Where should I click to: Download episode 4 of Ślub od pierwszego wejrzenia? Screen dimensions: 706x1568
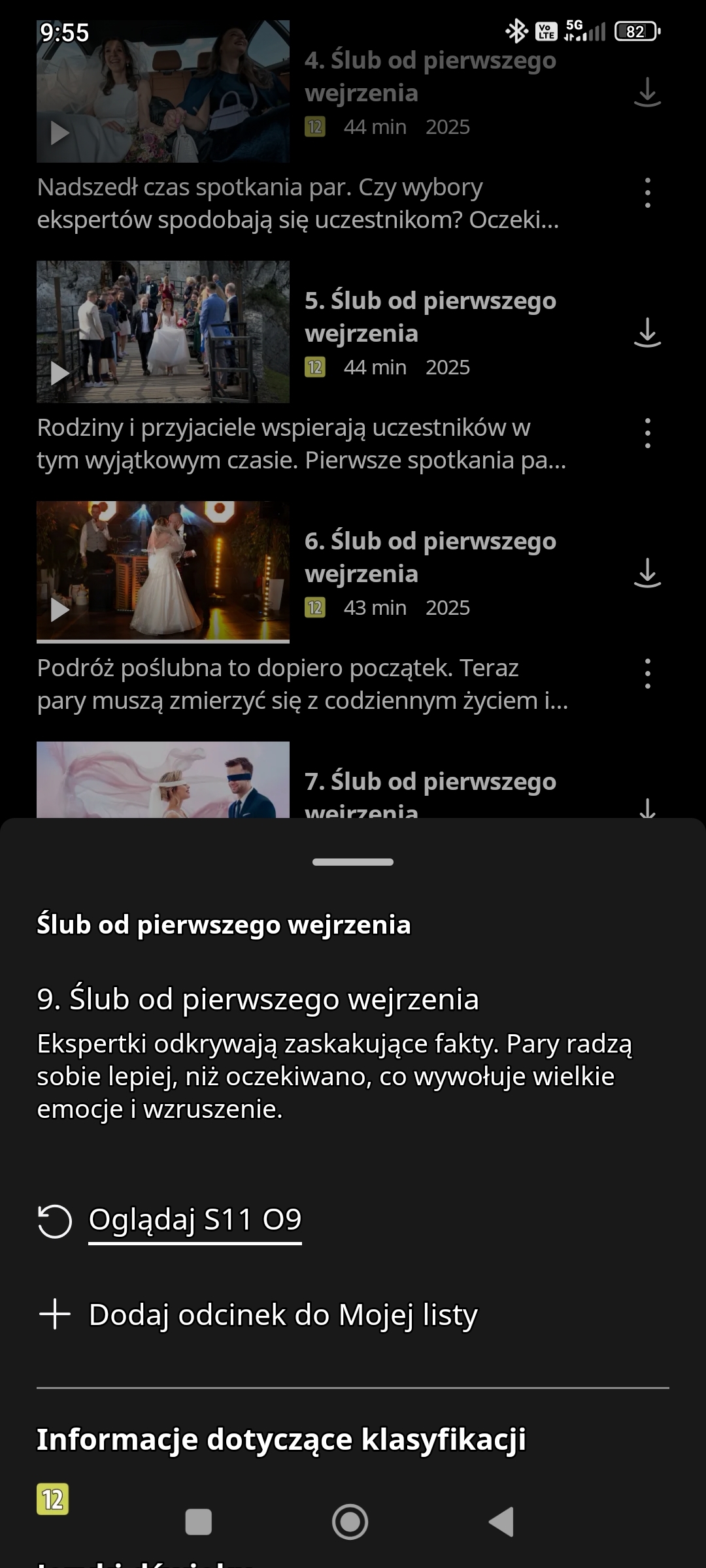pos(647,92)
